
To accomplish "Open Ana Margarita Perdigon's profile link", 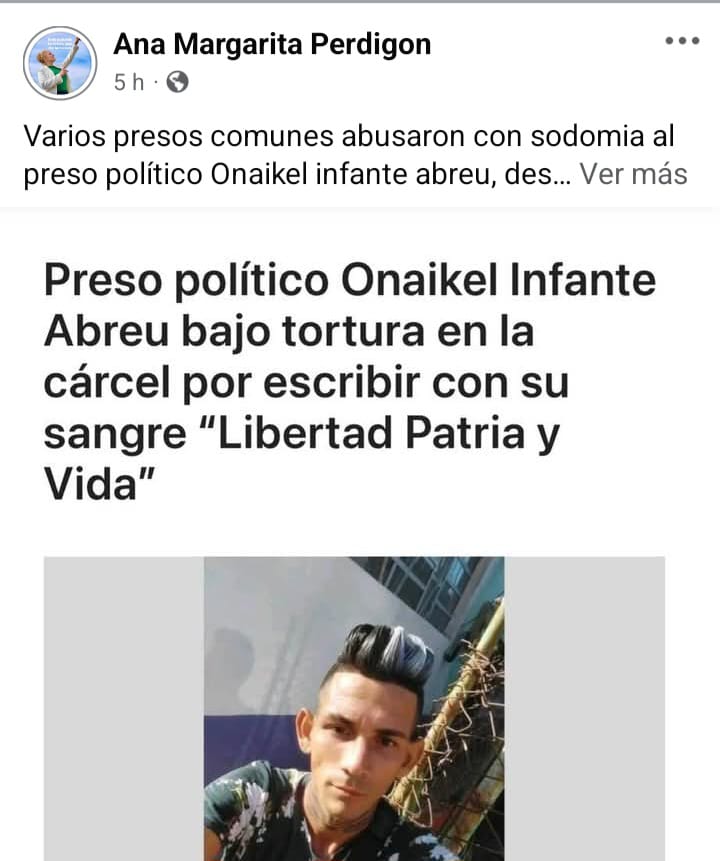I will pos(270,43).
